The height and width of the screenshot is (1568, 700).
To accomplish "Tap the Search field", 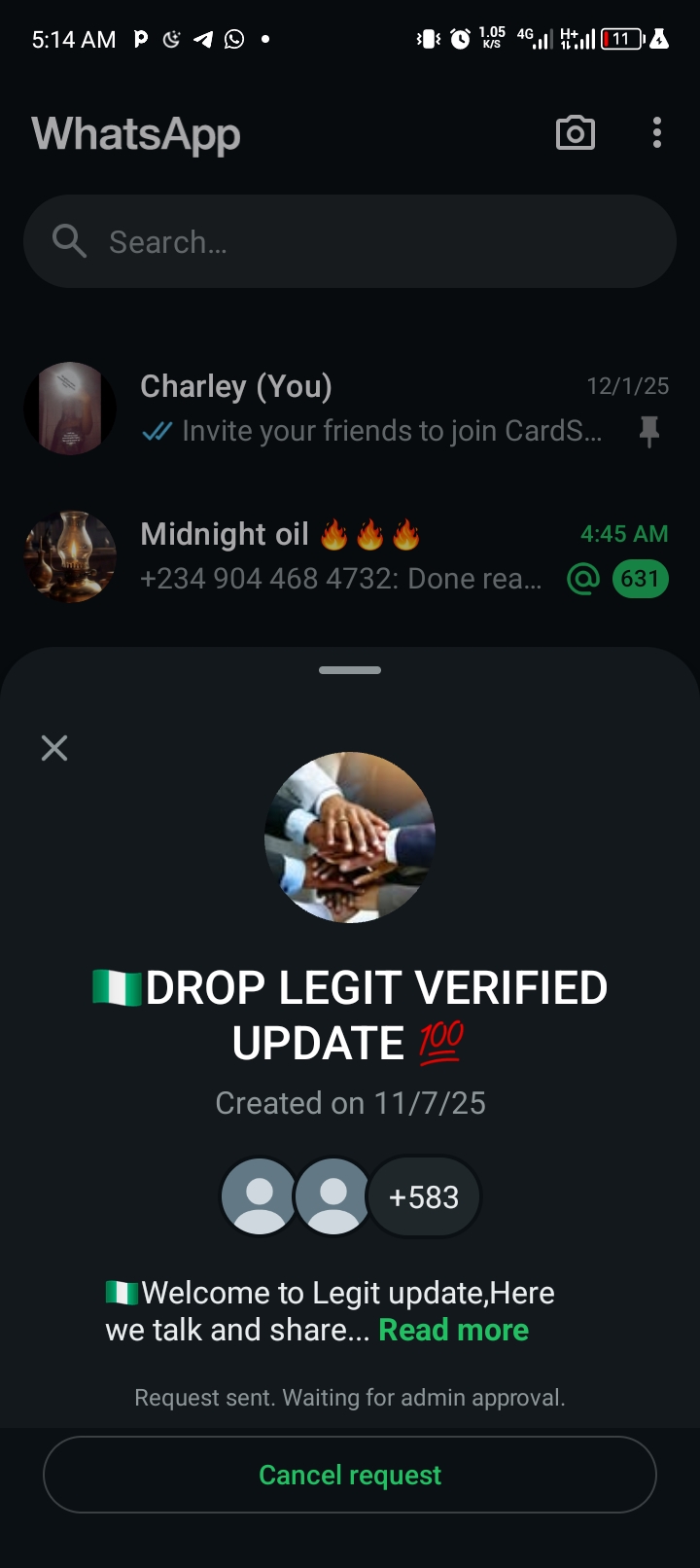I will (x=350, y=241).
